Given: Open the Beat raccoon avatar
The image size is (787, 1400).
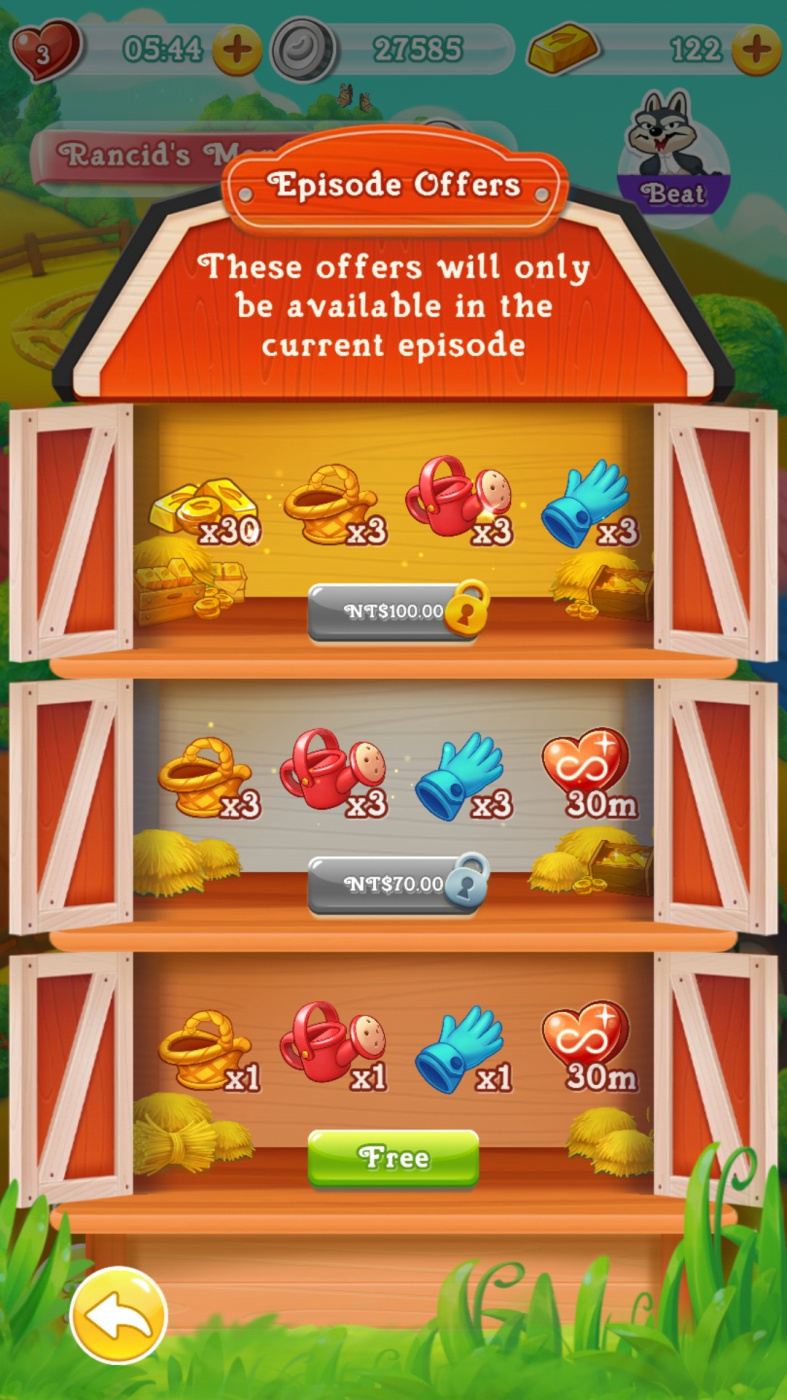Looking at the screenshot, I should (673, 150).
